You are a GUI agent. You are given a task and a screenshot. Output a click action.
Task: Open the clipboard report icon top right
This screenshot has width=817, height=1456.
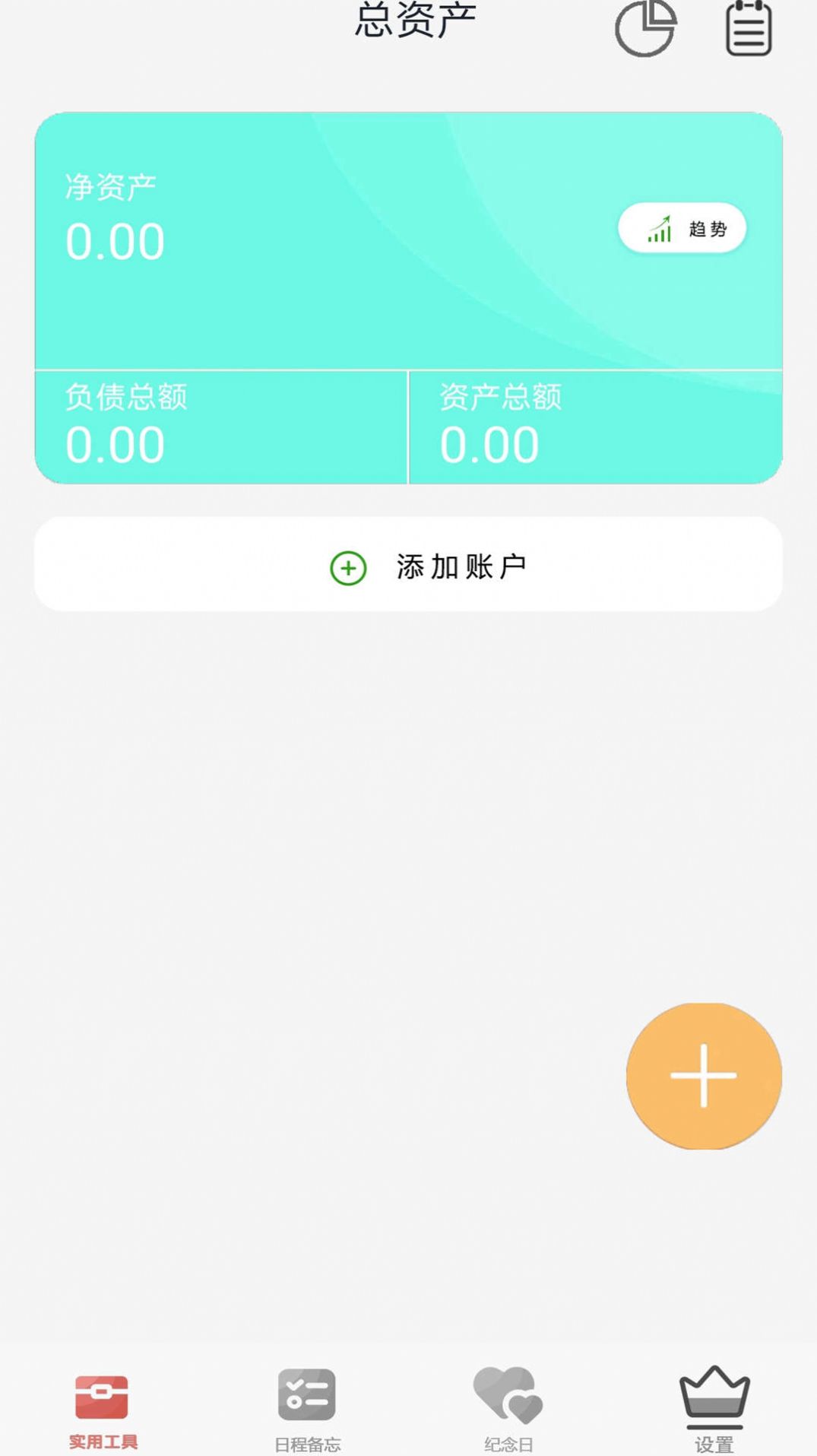point(748,29)
